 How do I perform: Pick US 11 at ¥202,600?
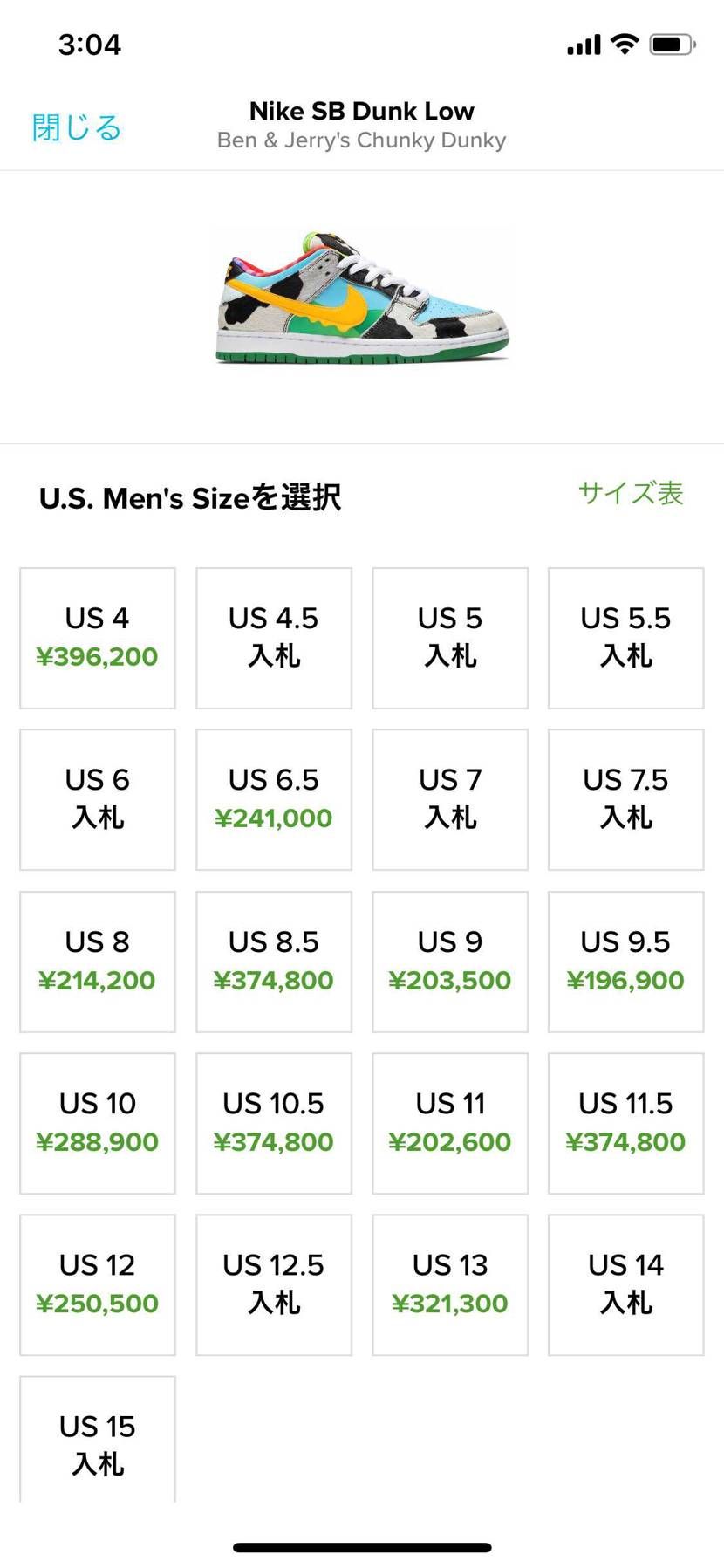pyautogui.click(x=450, y=1123)
